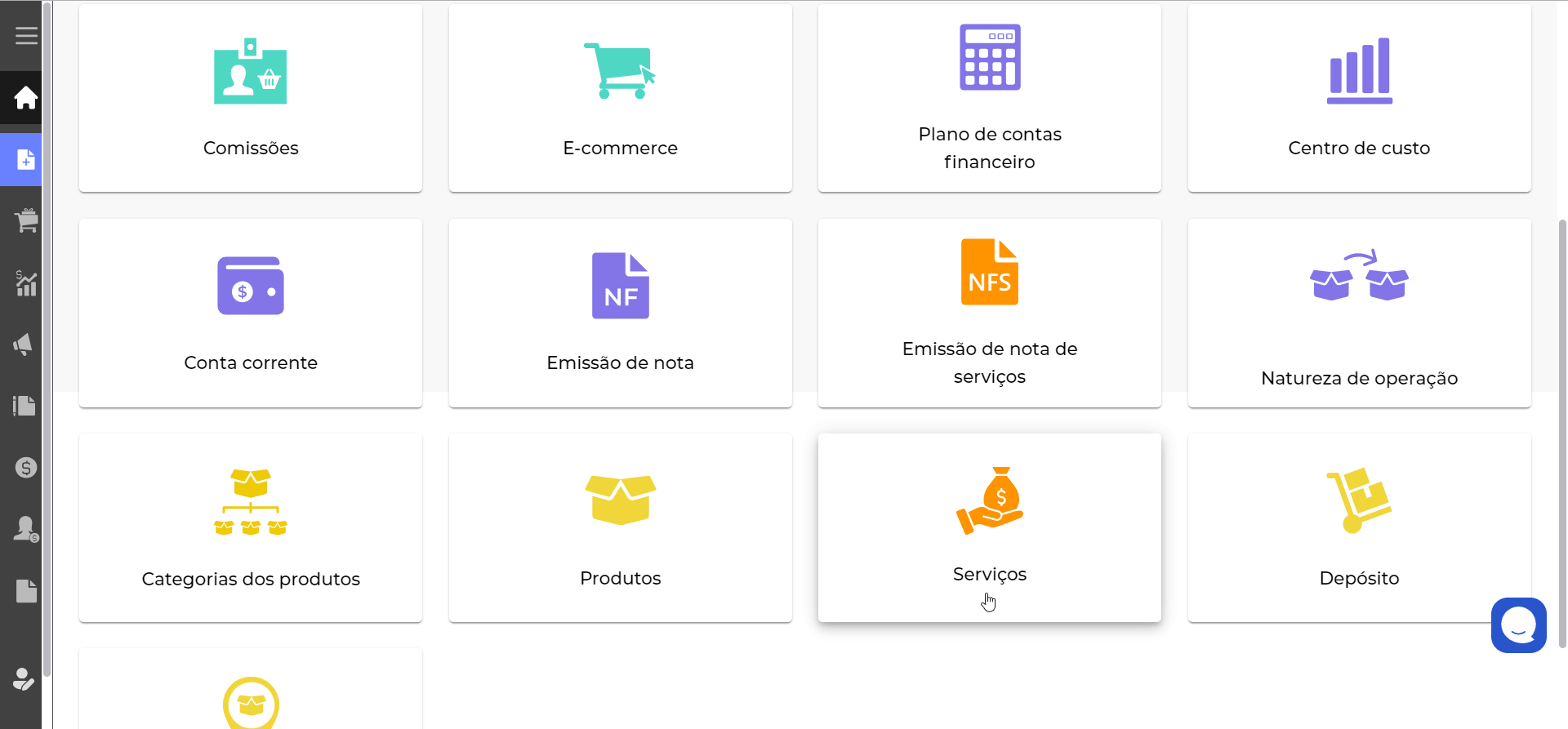
Task: Open Emissão de nota de serviços
Action: click(989, 313)
